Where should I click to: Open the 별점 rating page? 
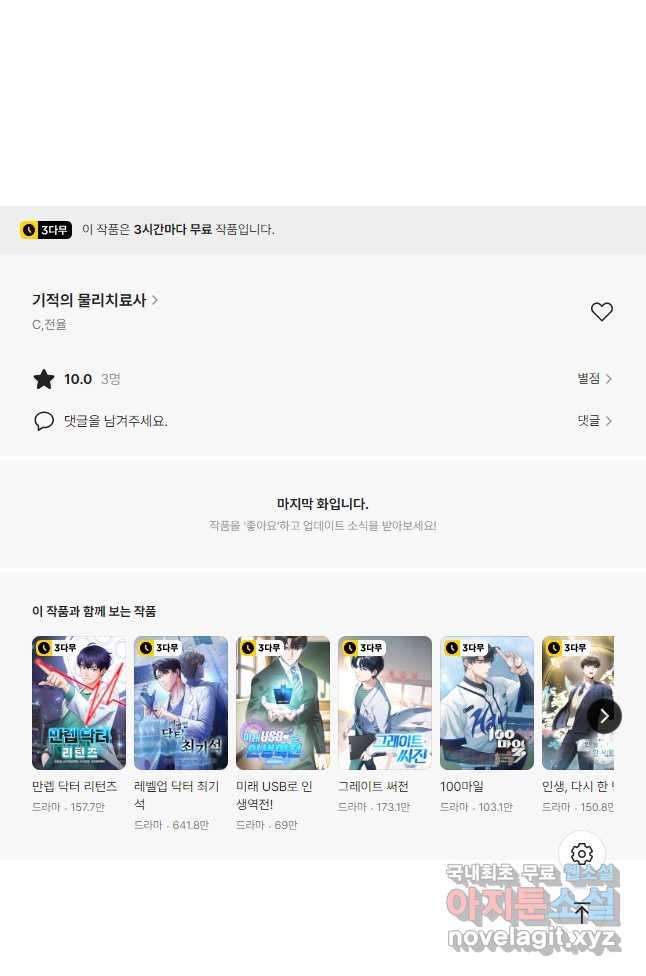[594, 379]
